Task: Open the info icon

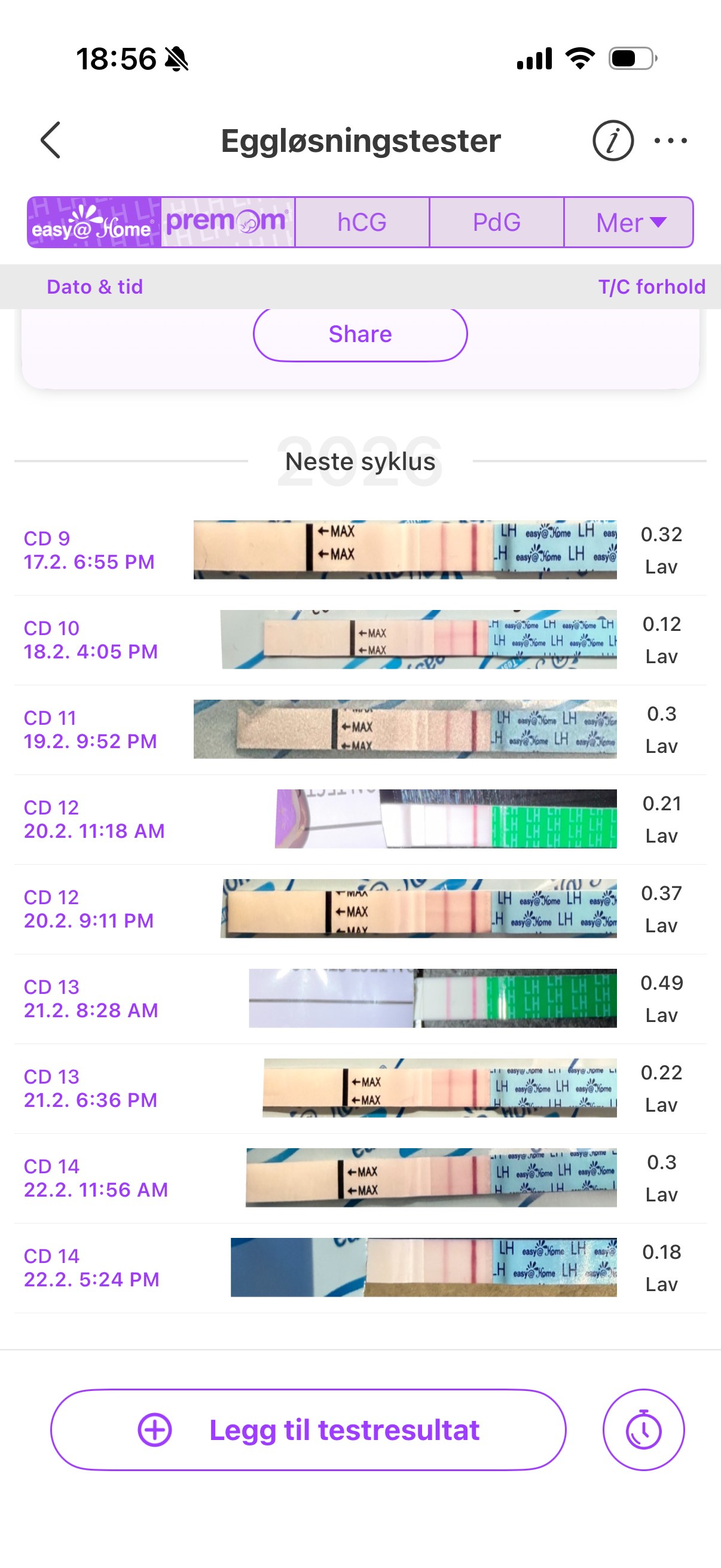Action: [x=613, y=141]
